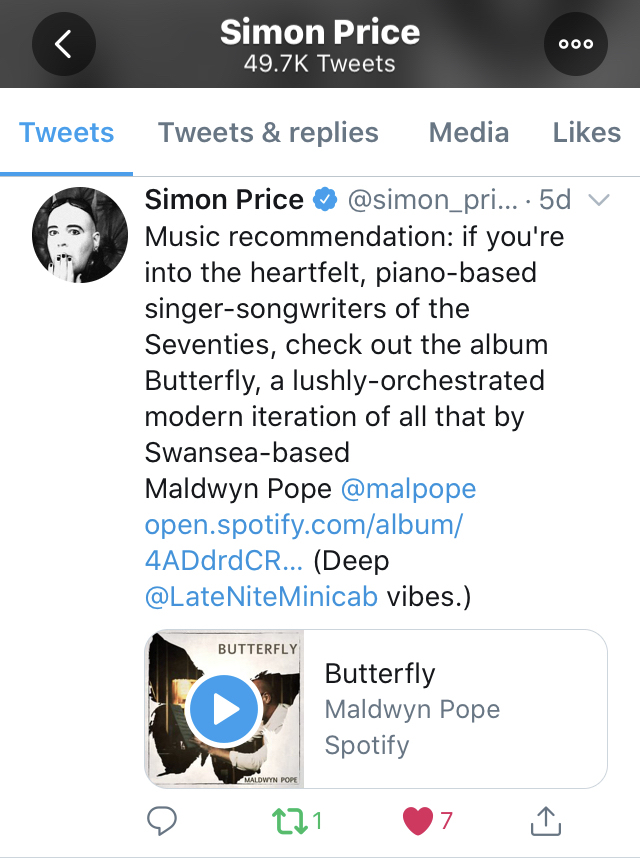Switch to the Media tab
The width and height of the screenshot is (640, 860).
coord(469,133)
